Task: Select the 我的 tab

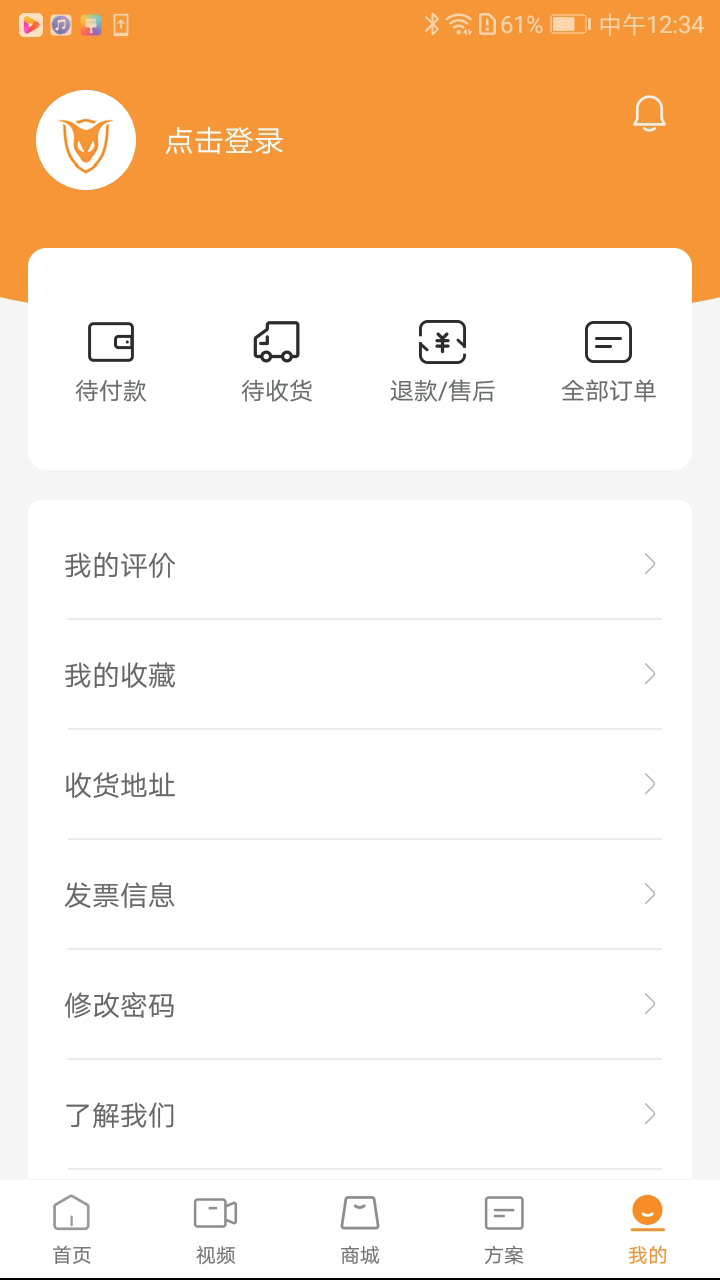Action: 648,1229
